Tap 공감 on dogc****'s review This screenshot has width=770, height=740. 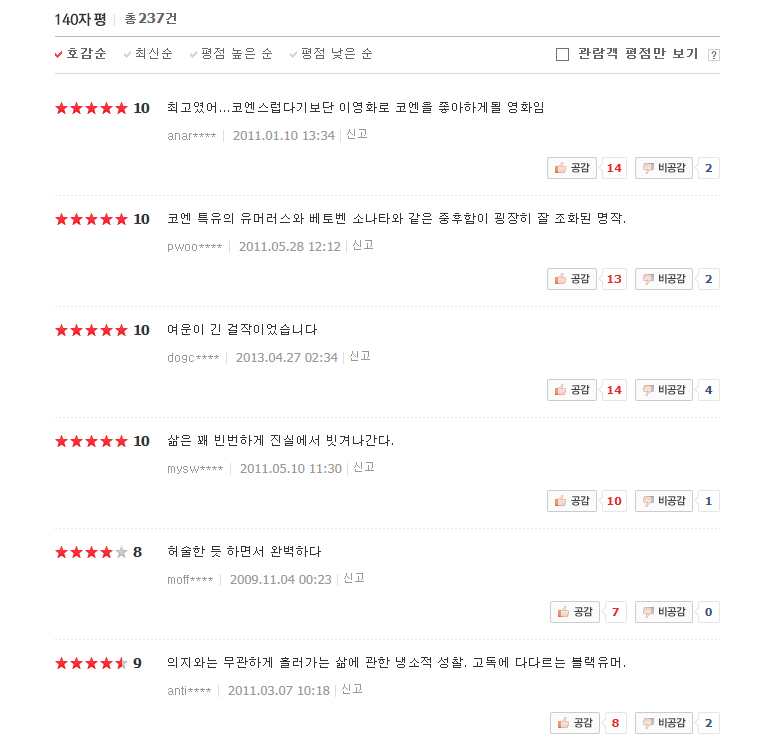572,390
